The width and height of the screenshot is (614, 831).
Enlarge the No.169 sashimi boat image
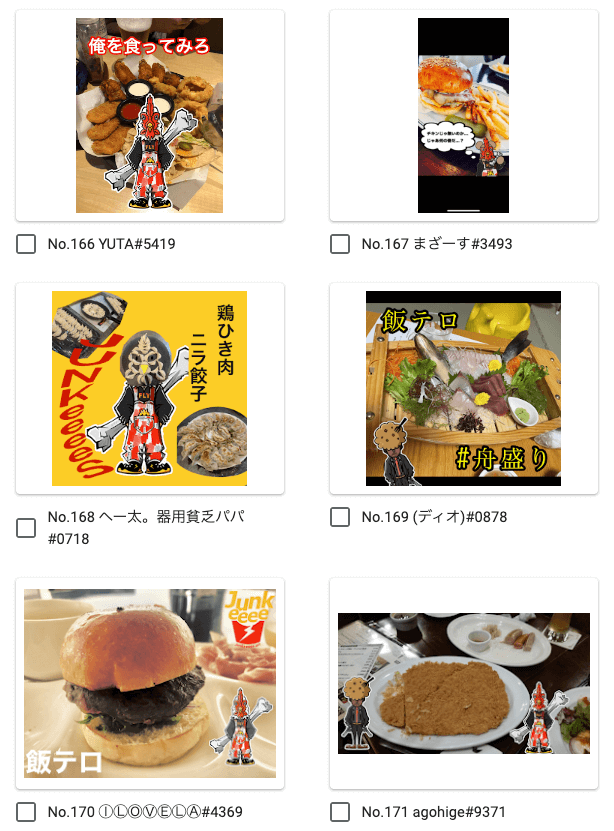[464, 388]
